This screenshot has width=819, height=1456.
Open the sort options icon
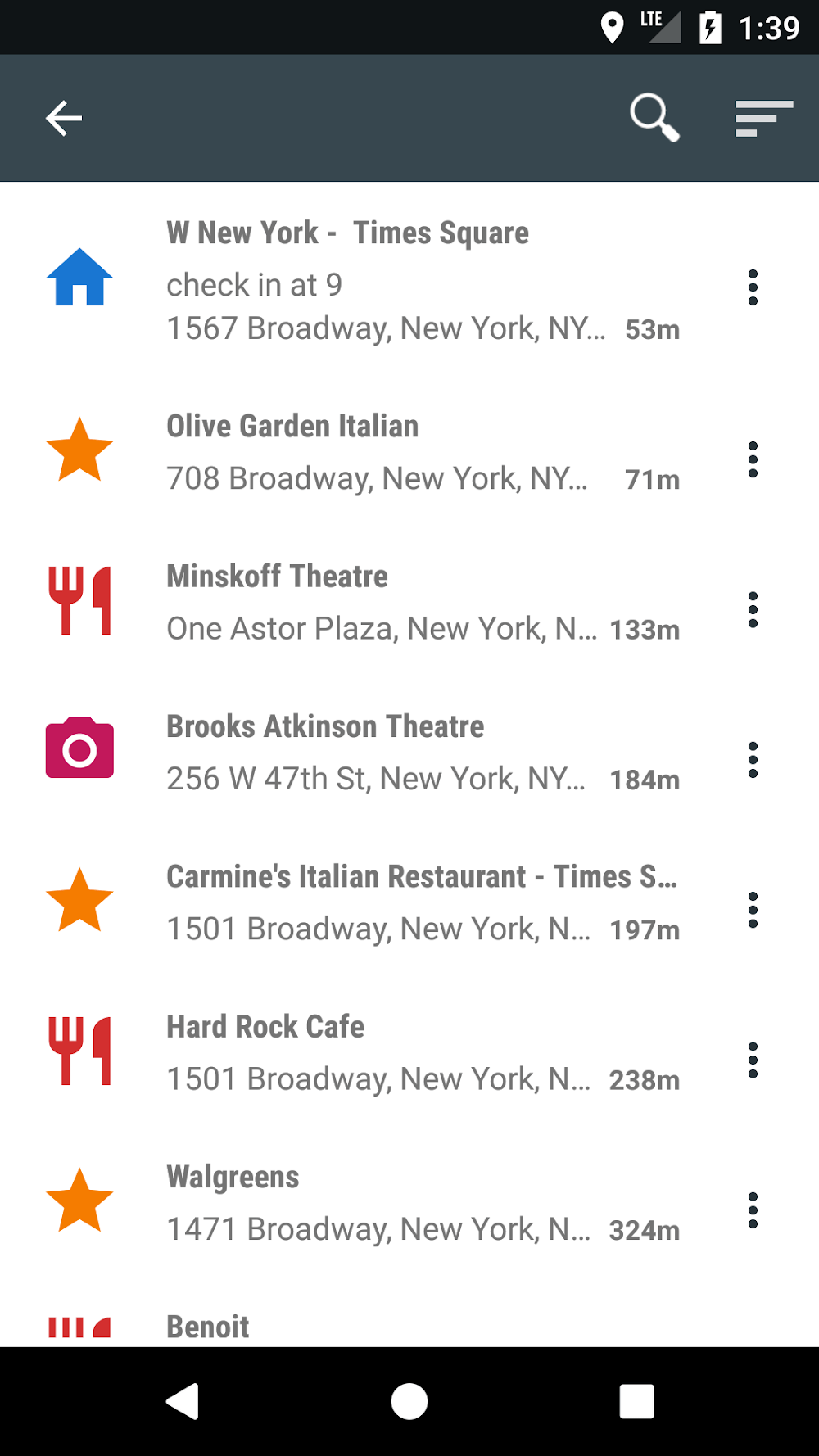[763, 118]
